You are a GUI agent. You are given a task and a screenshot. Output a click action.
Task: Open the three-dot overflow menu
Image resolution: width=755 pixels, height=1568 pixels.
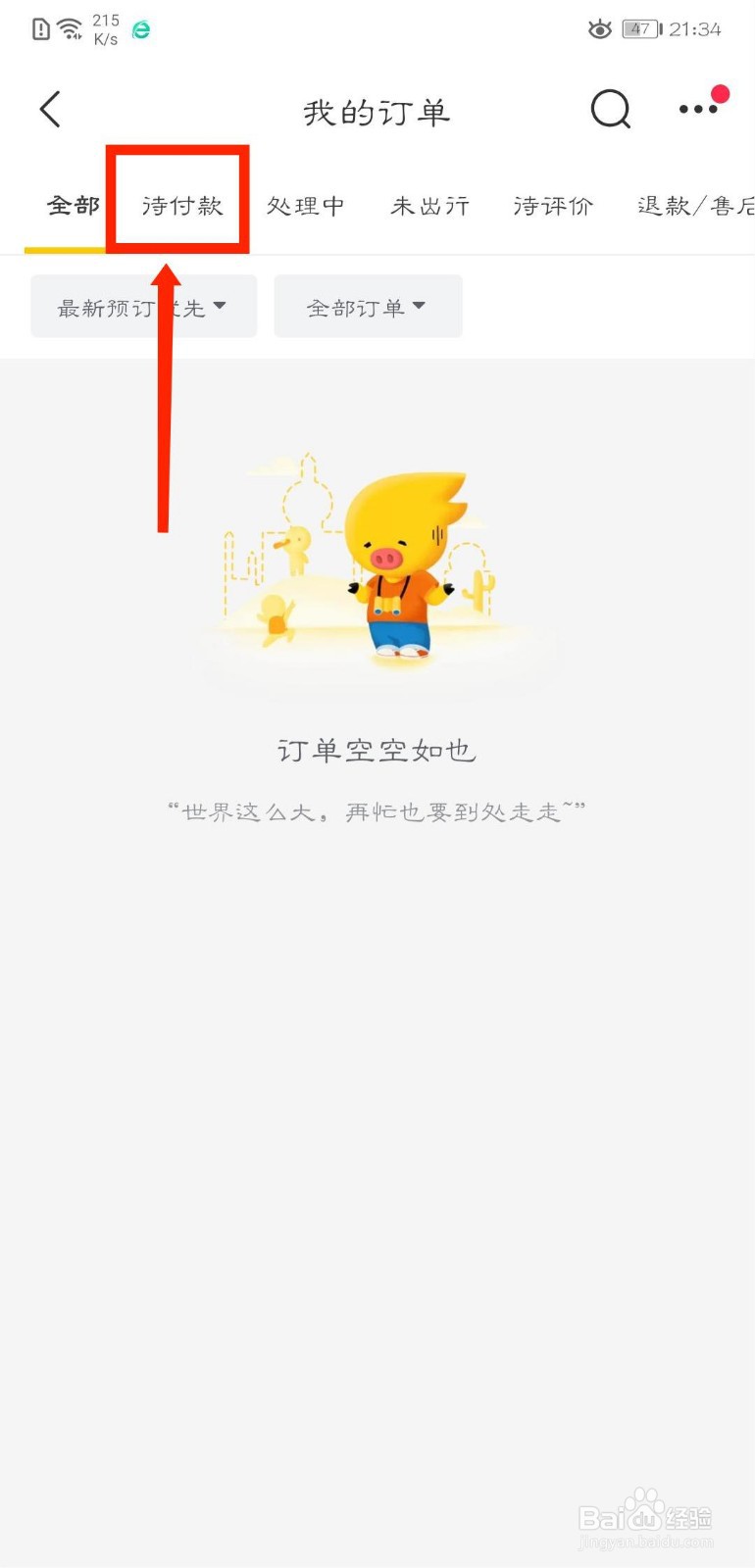(698, 110)
